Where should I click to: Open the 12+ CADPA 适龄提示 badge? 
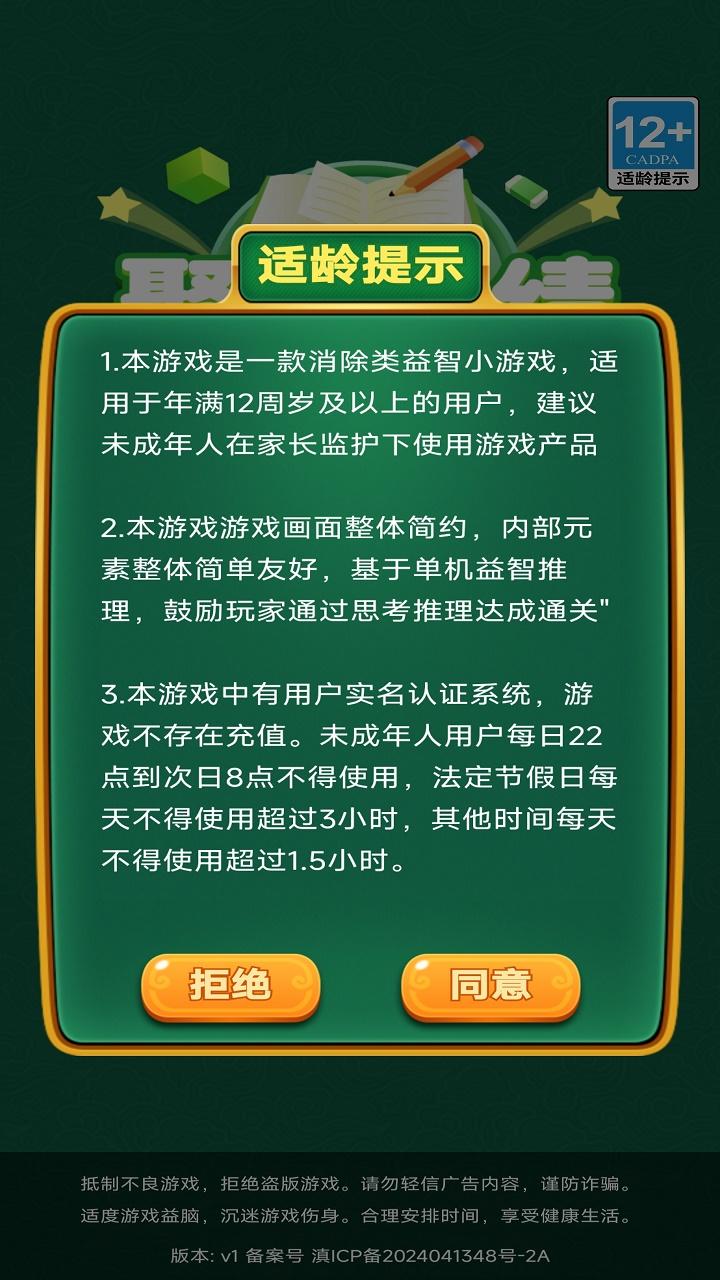653,143
